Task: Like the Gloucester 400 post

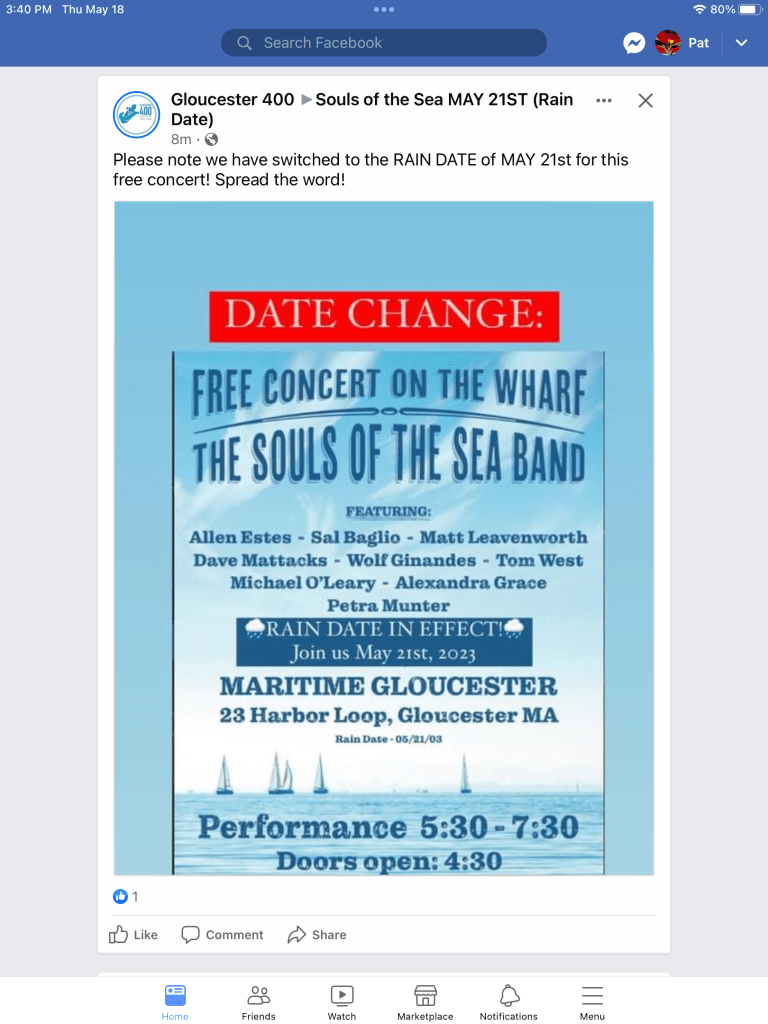Action: [x=134, y=935]
